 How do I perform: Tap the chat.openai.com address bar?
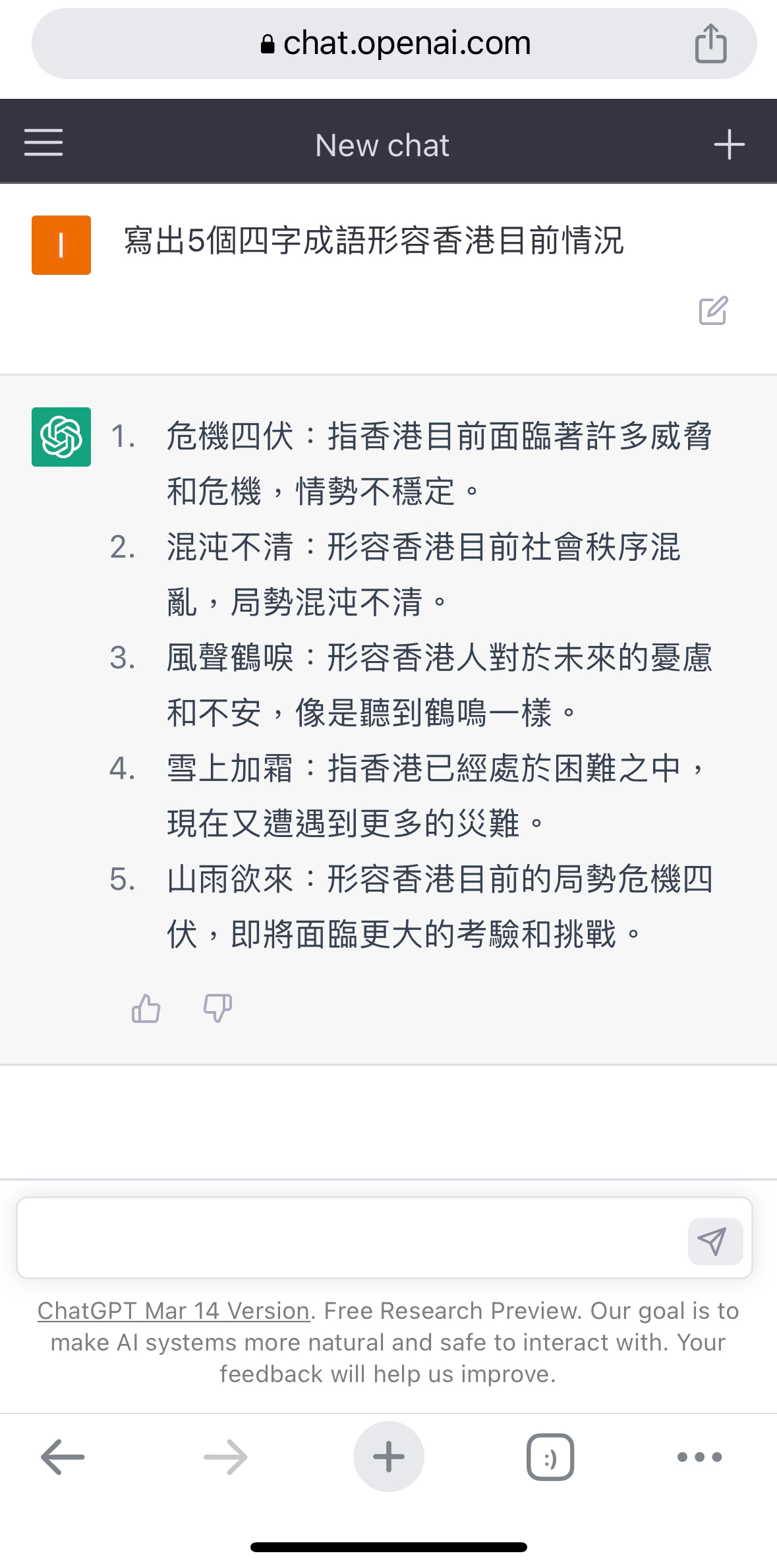(394, 44)
